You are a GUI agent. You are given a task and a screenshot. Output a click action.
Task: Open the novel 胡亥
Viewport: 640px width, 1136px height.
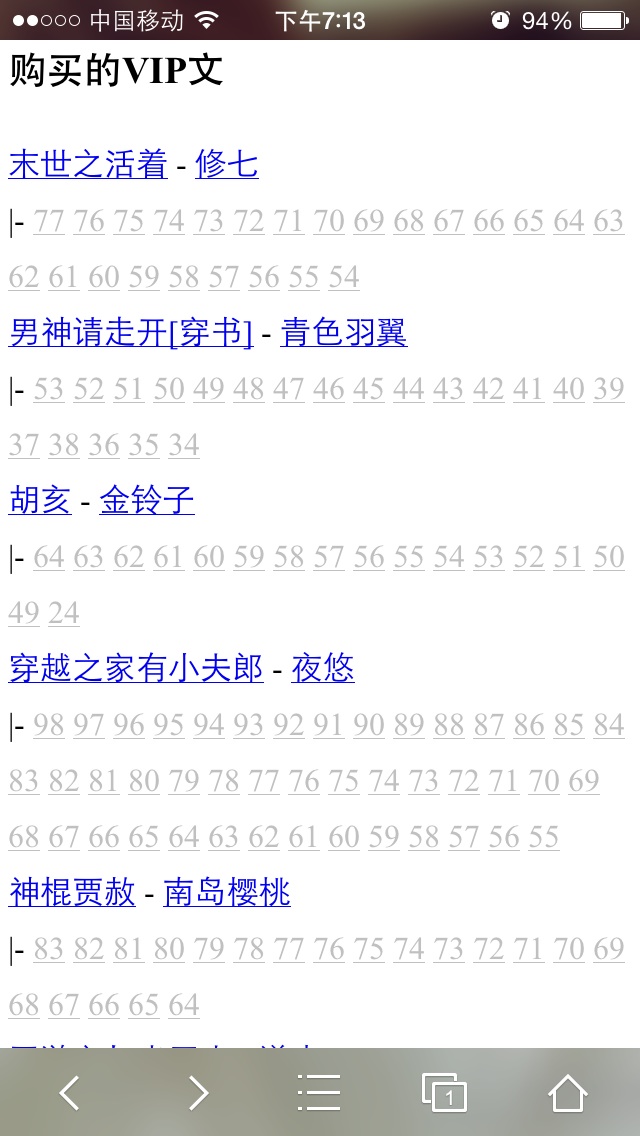coord(40,500)
